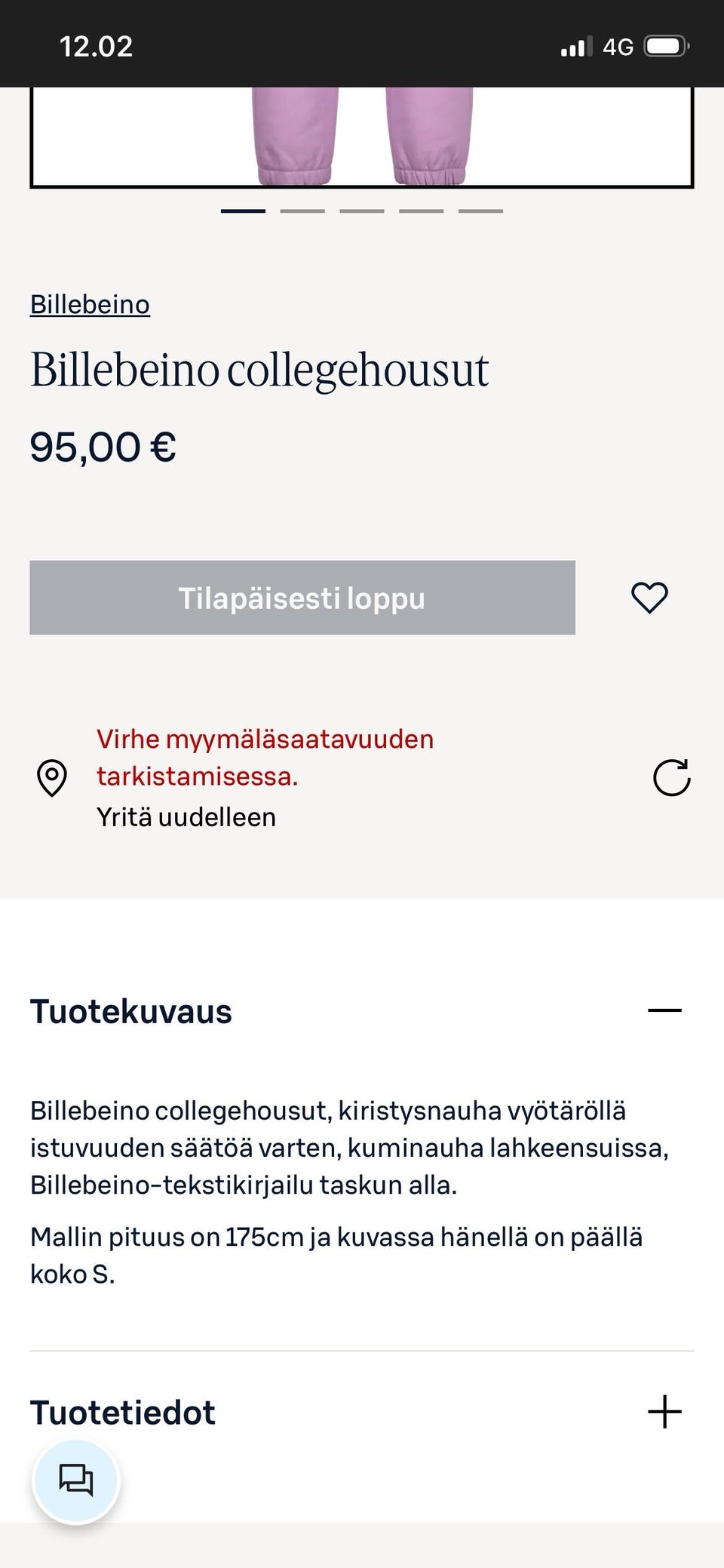Toggle the plus control for Tuotetiedot

[663, 1413]
